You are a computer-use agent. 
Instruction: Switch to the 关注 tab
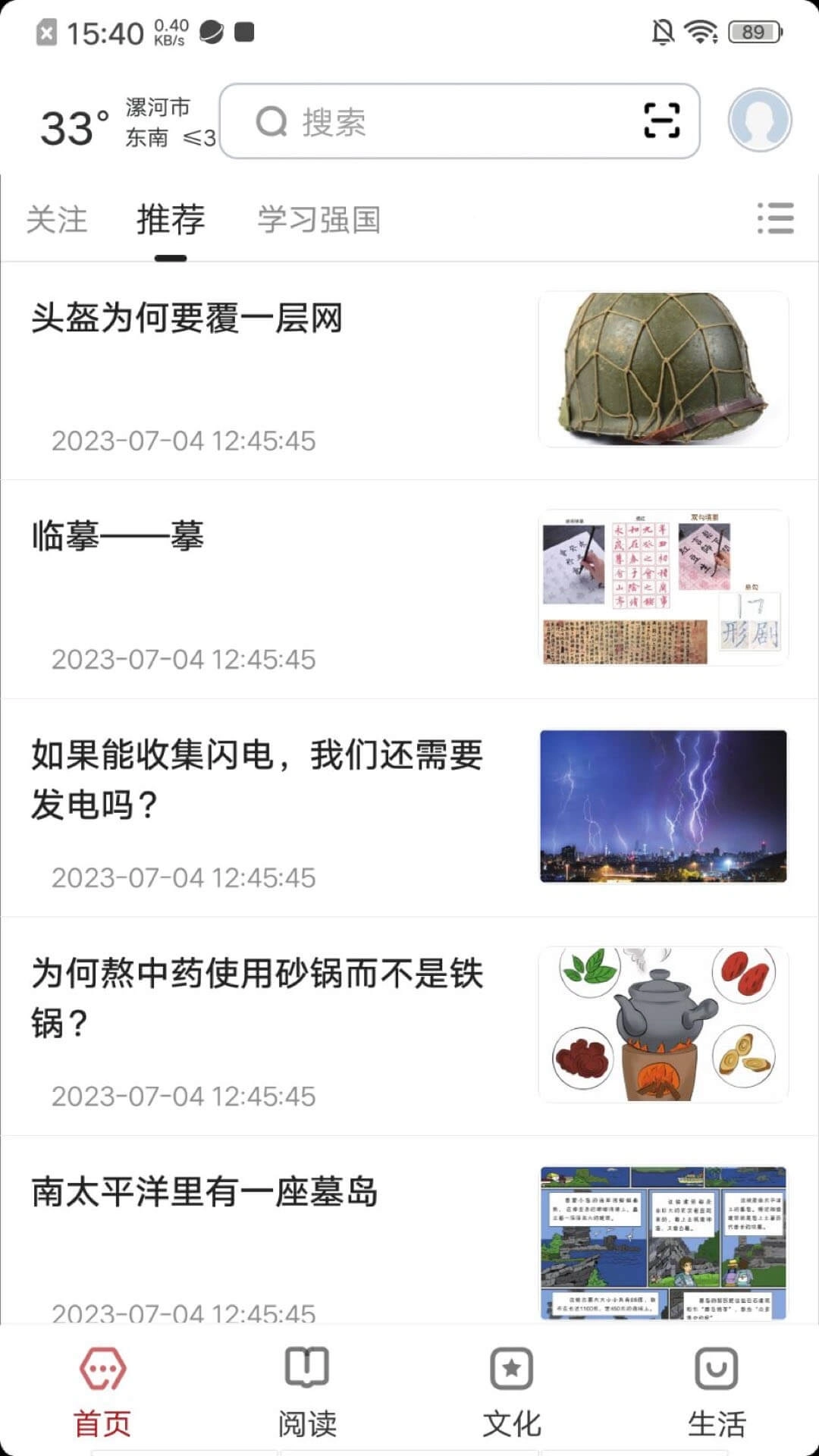point(57,220)
